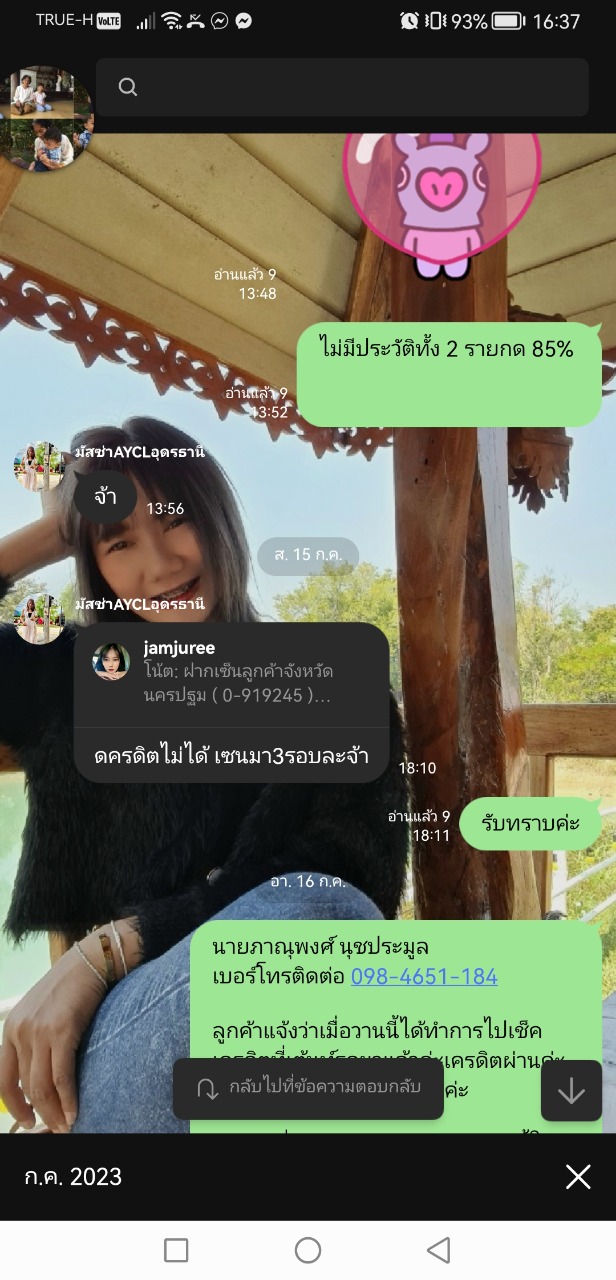Tap กลับไปที่ข้อความตอบกลับ button
Screen dimensions: 616x1280
pos(308,1088)
